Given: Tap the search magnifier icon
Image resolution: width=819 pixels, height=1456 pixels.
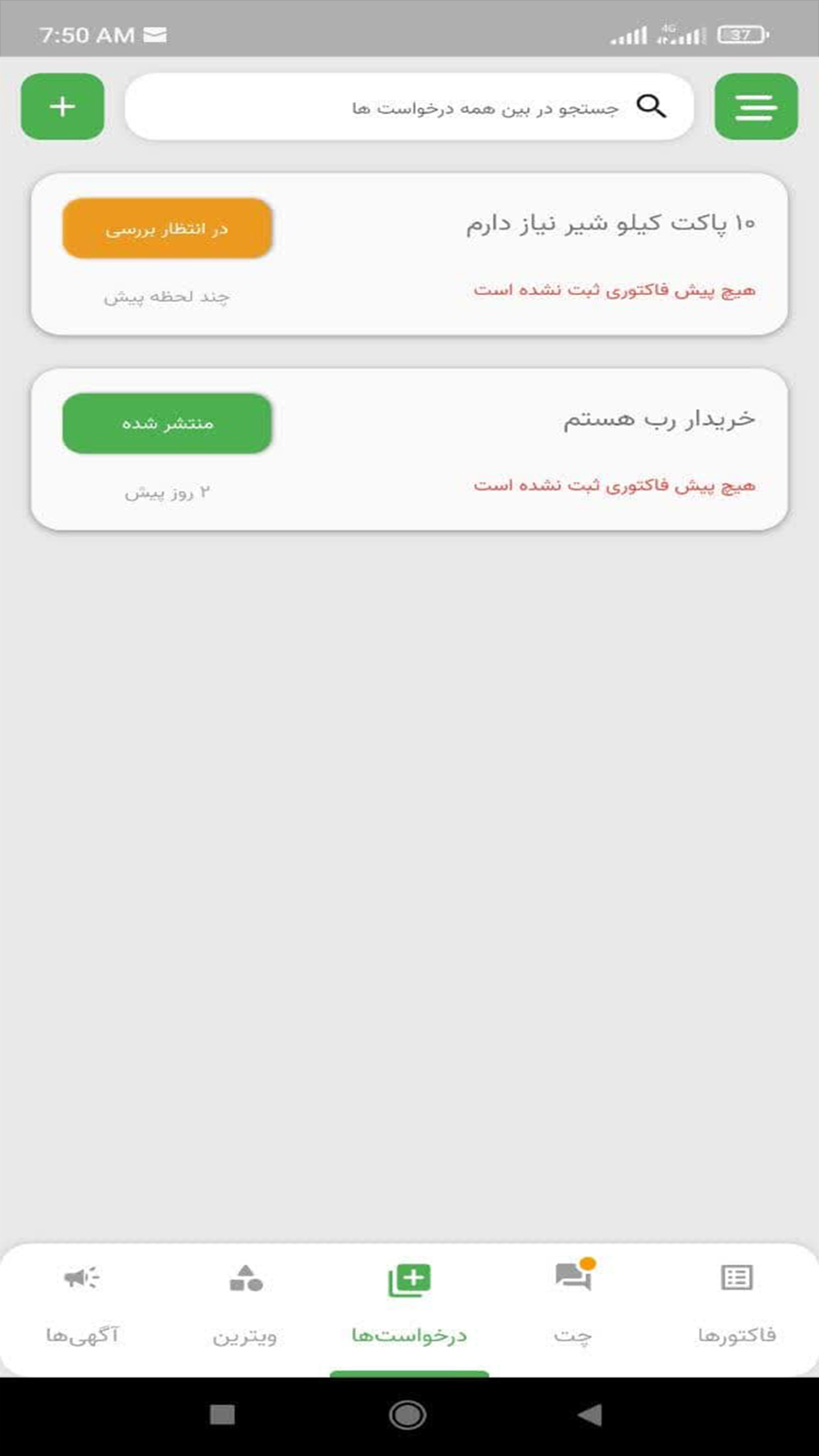Looking at the screenshot, I should (652, 106).
